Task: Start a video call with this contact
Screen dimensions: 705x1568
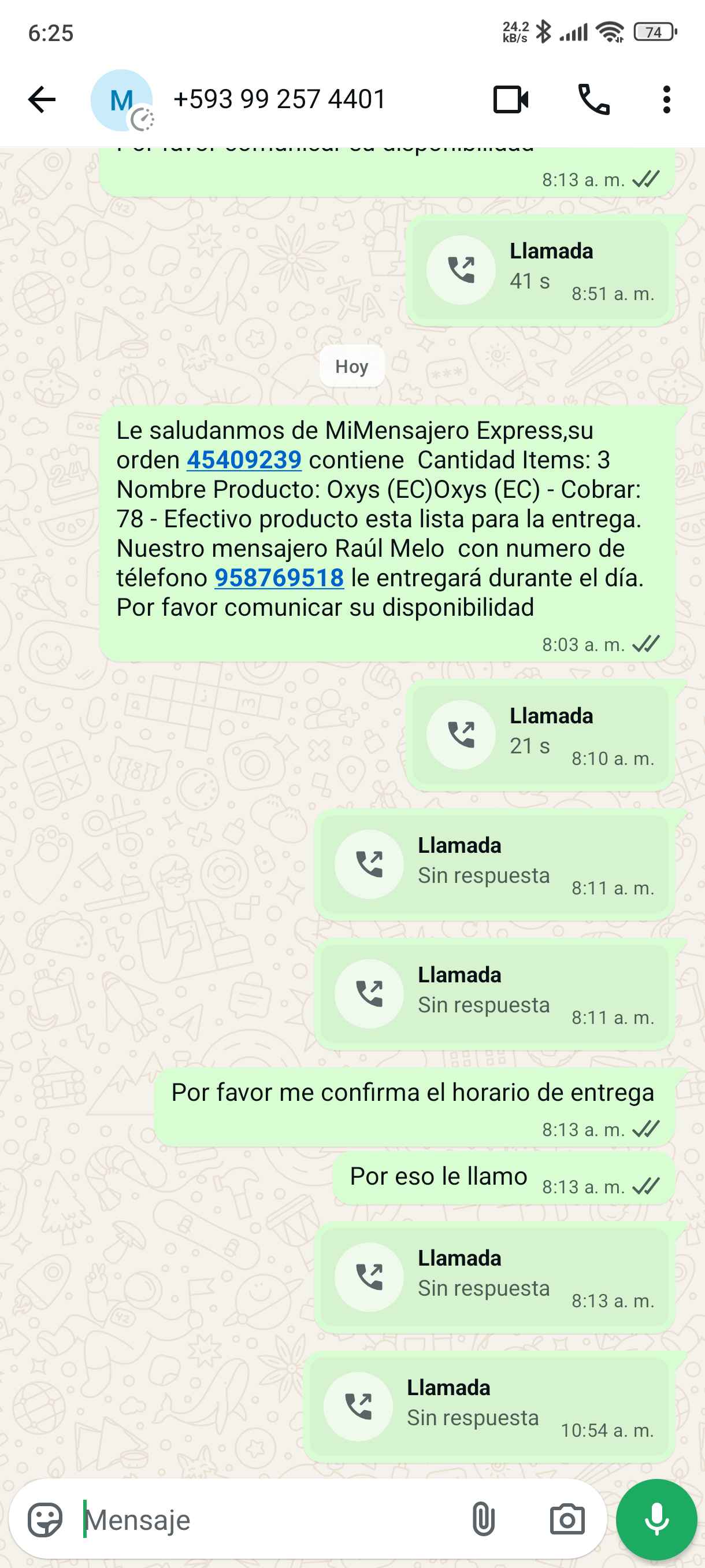Action: coord(510,99)
